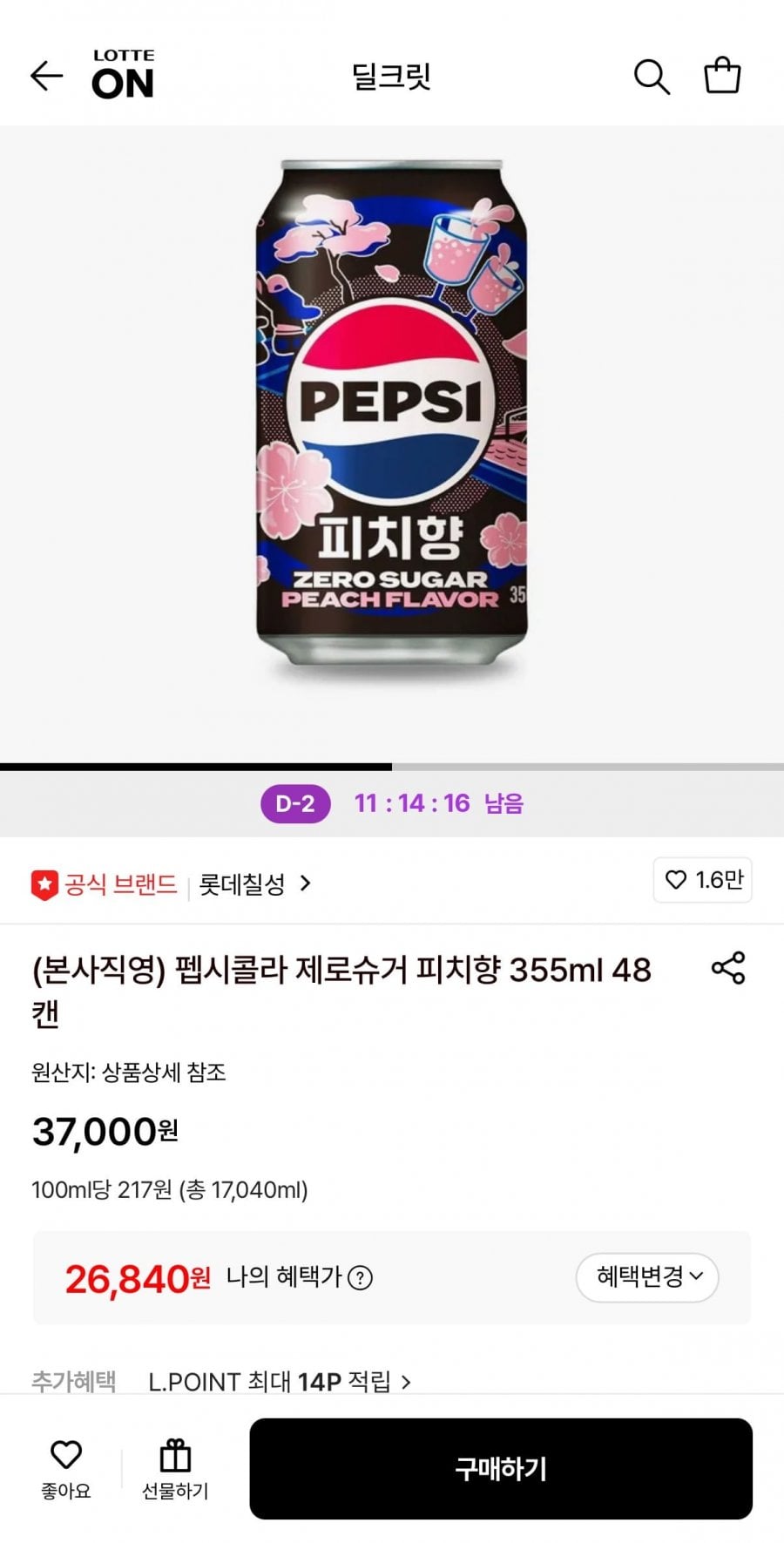Go back using the arrow icon

(47, 76)
